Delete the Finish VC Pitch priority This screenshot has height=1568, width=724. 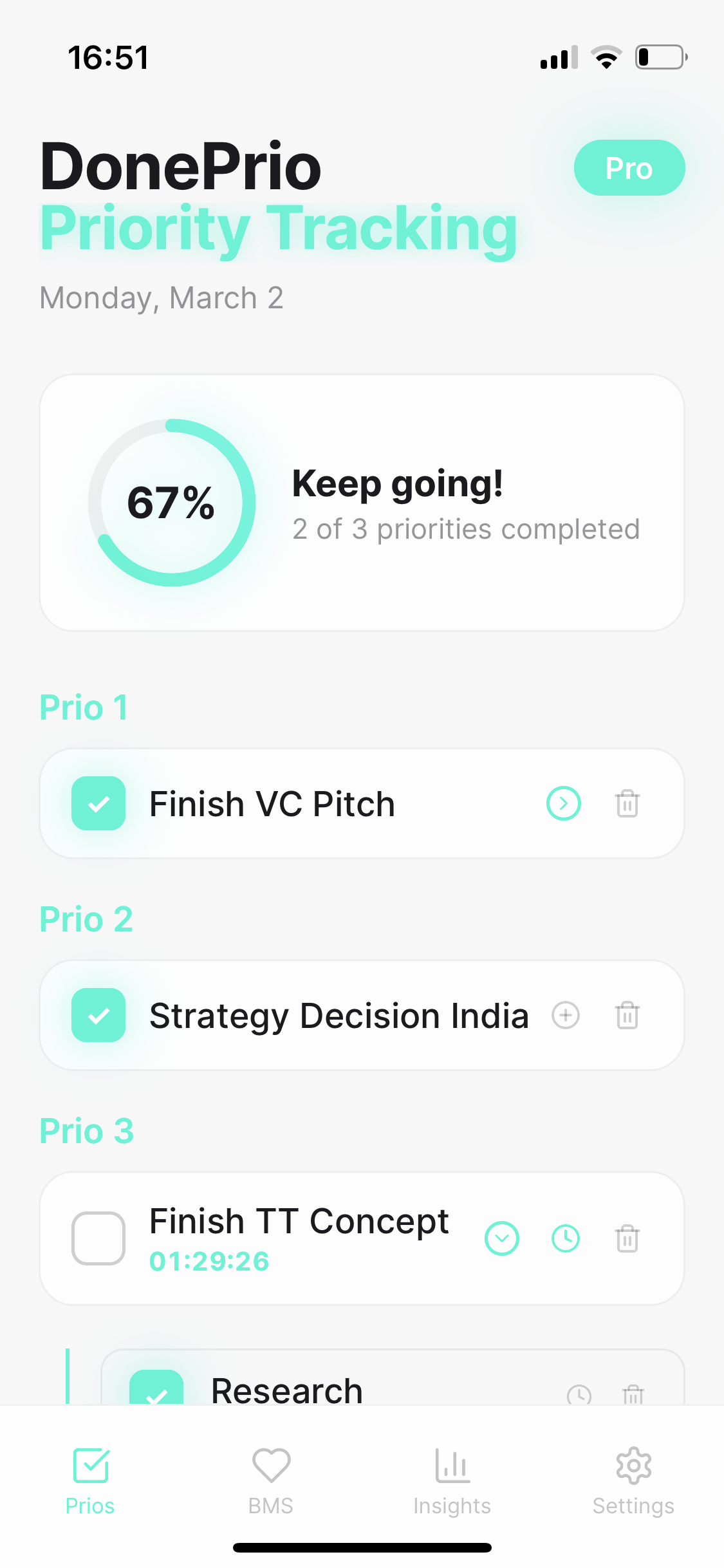coord(627,803)
